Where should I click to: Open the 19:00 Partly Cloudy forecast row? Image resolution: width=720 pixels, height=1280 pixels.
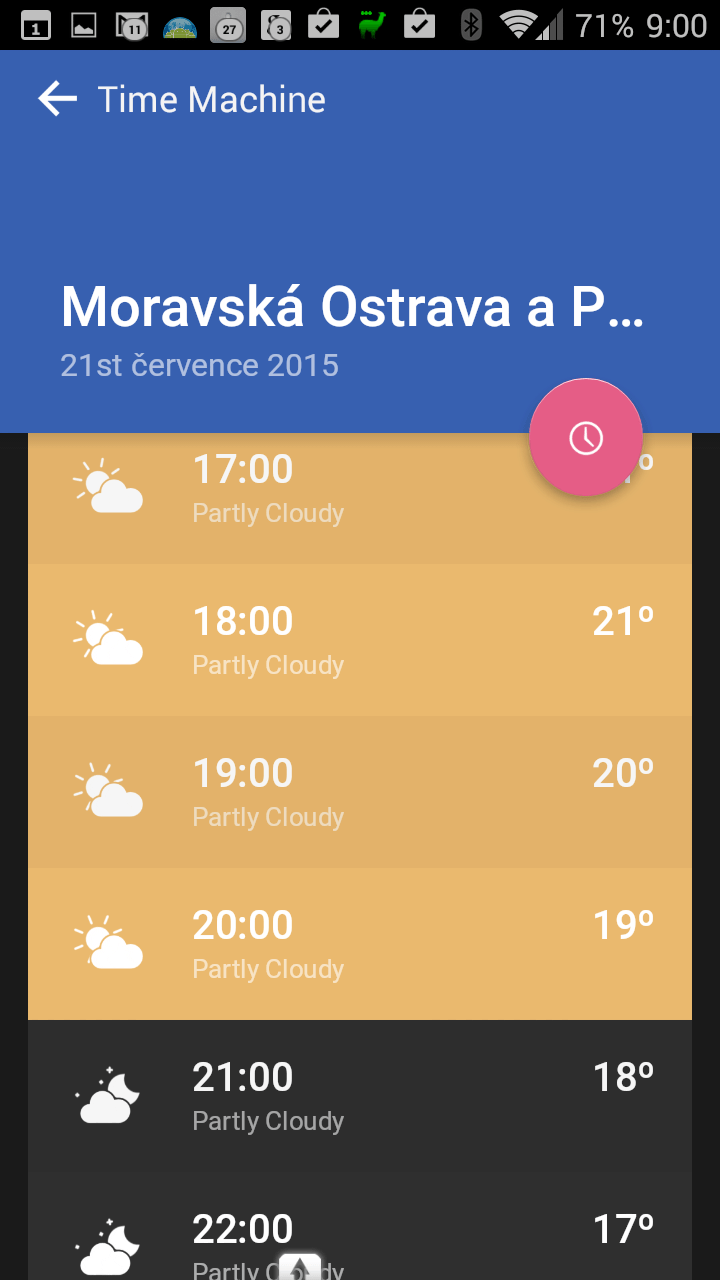tap(360, 792)
